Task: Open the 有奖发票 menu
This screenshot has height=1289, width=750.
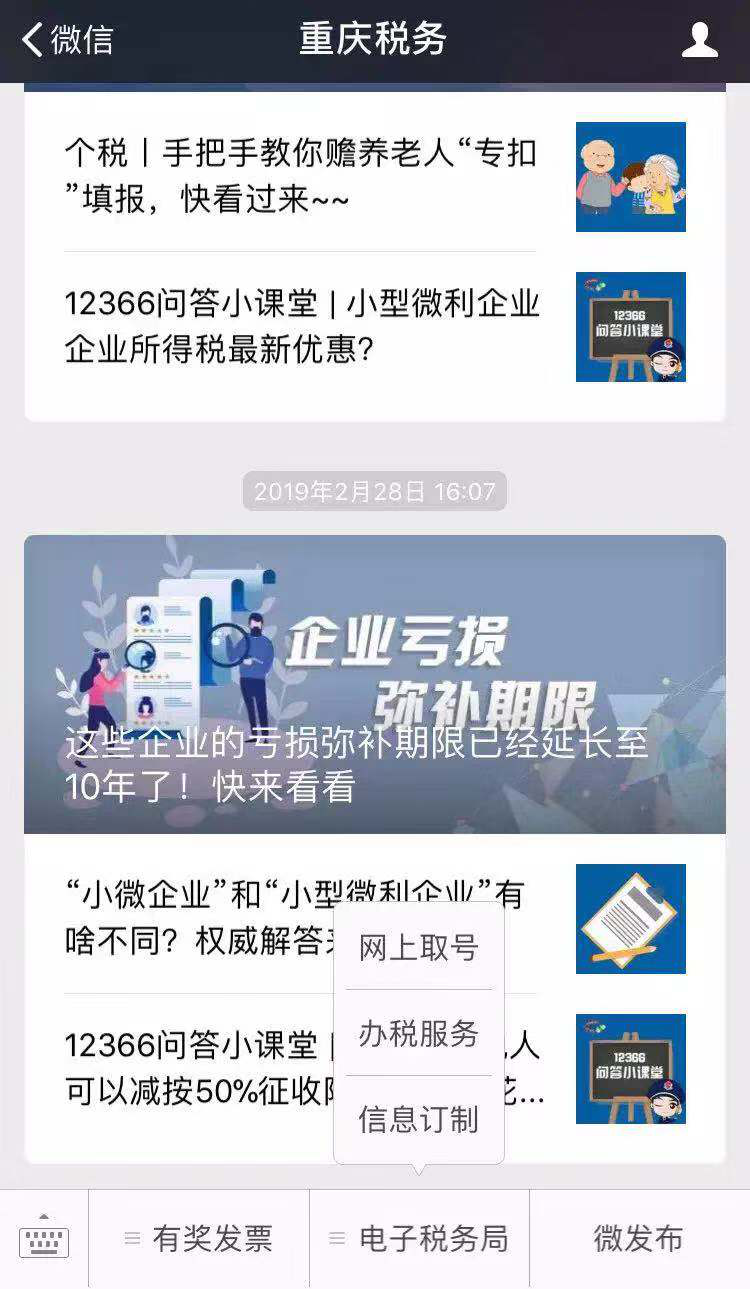Action: pos(199,1238)
